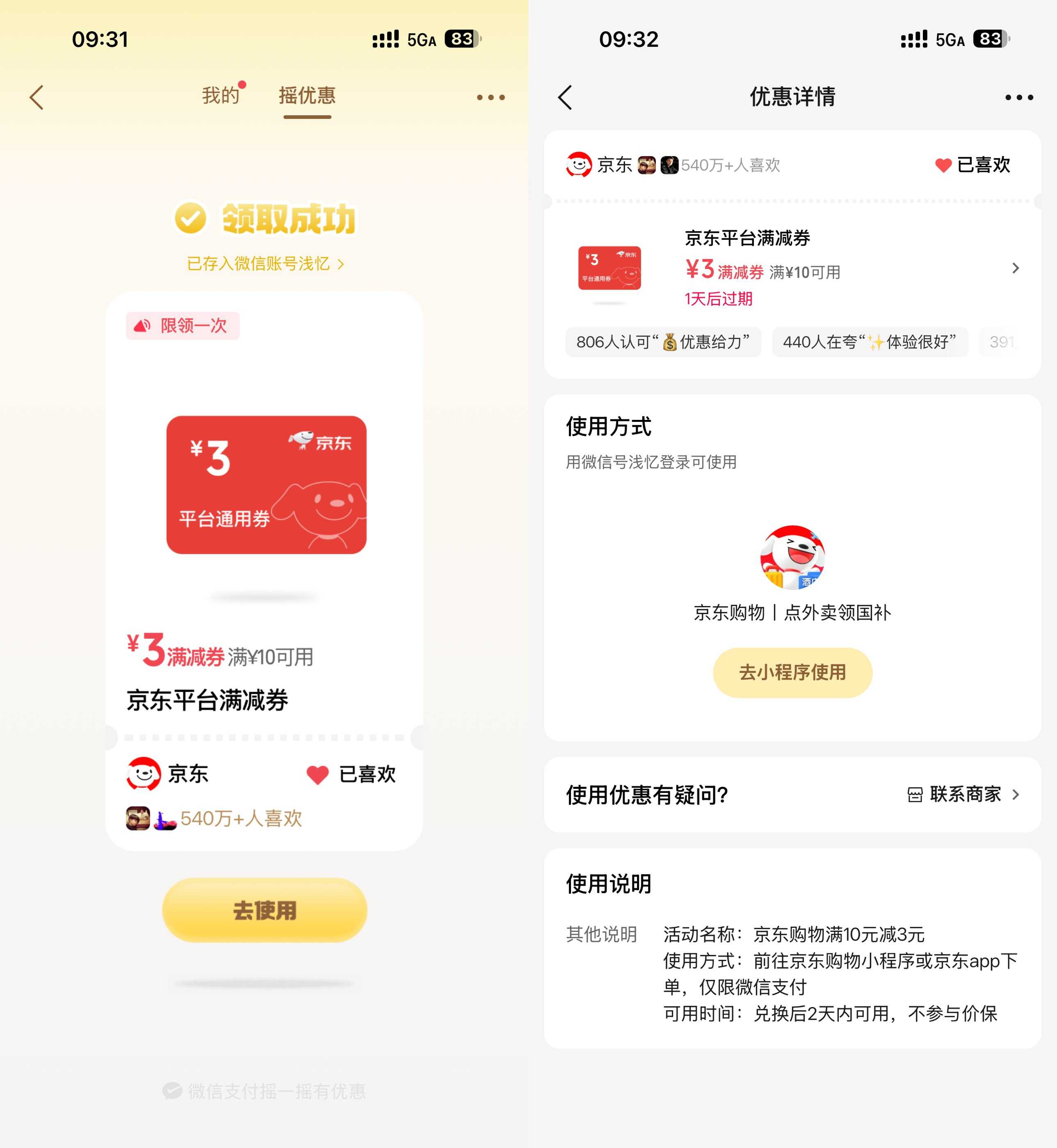Expand coupon details via the right chevron
The image size is (1057, 1148).
pos(1015,268)
